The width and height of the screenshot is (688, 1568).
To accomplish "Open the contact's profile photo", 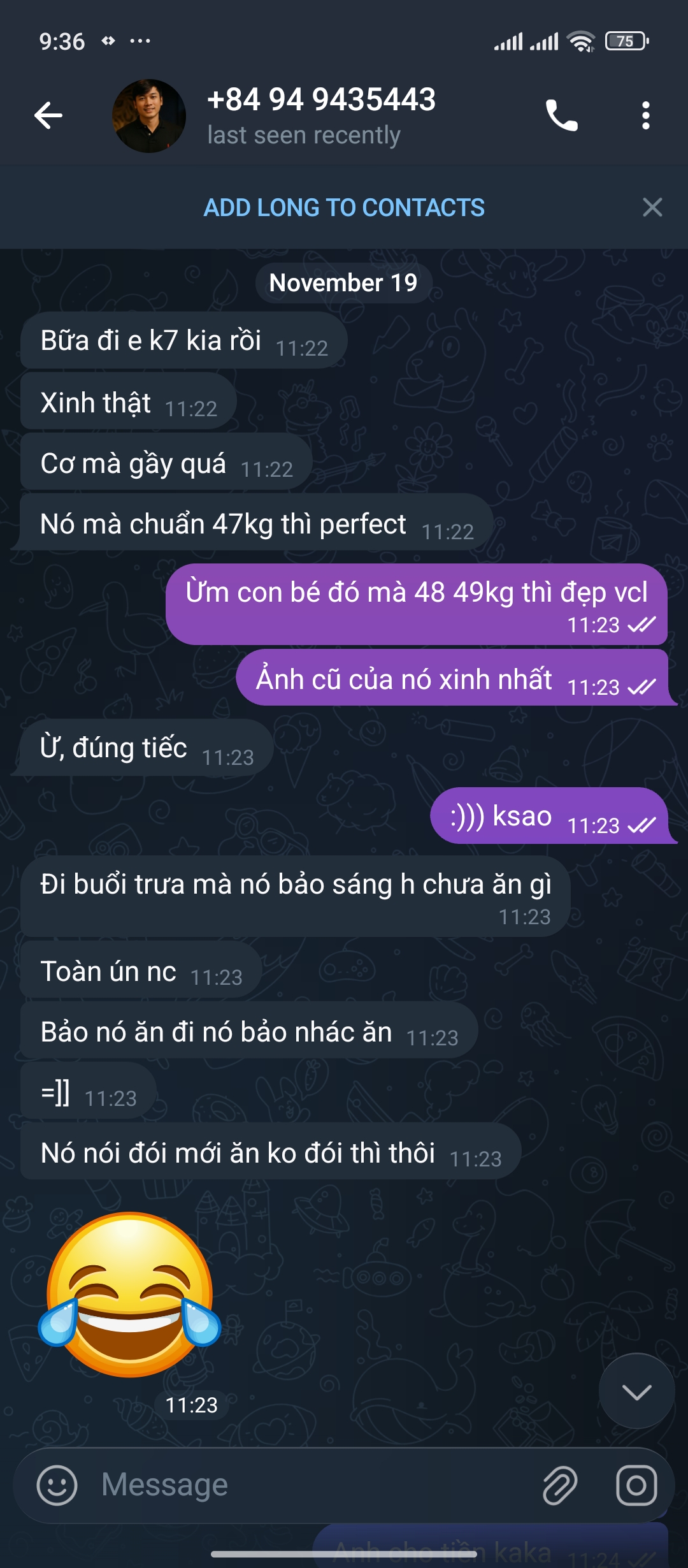I will [149, 116].
